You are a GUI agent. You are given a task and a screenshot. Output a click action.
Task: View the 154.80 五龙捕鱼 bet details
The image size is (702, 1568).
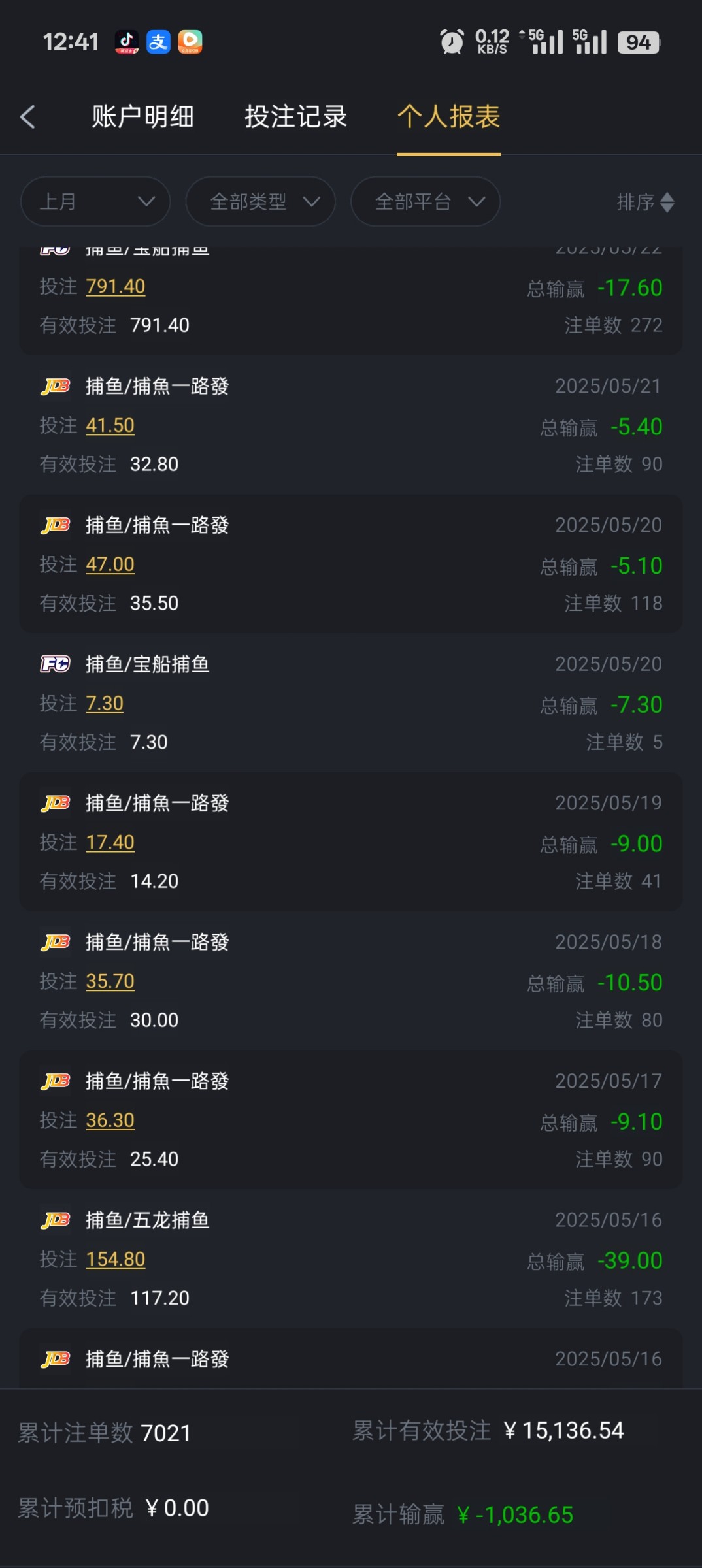(116, 1260)
